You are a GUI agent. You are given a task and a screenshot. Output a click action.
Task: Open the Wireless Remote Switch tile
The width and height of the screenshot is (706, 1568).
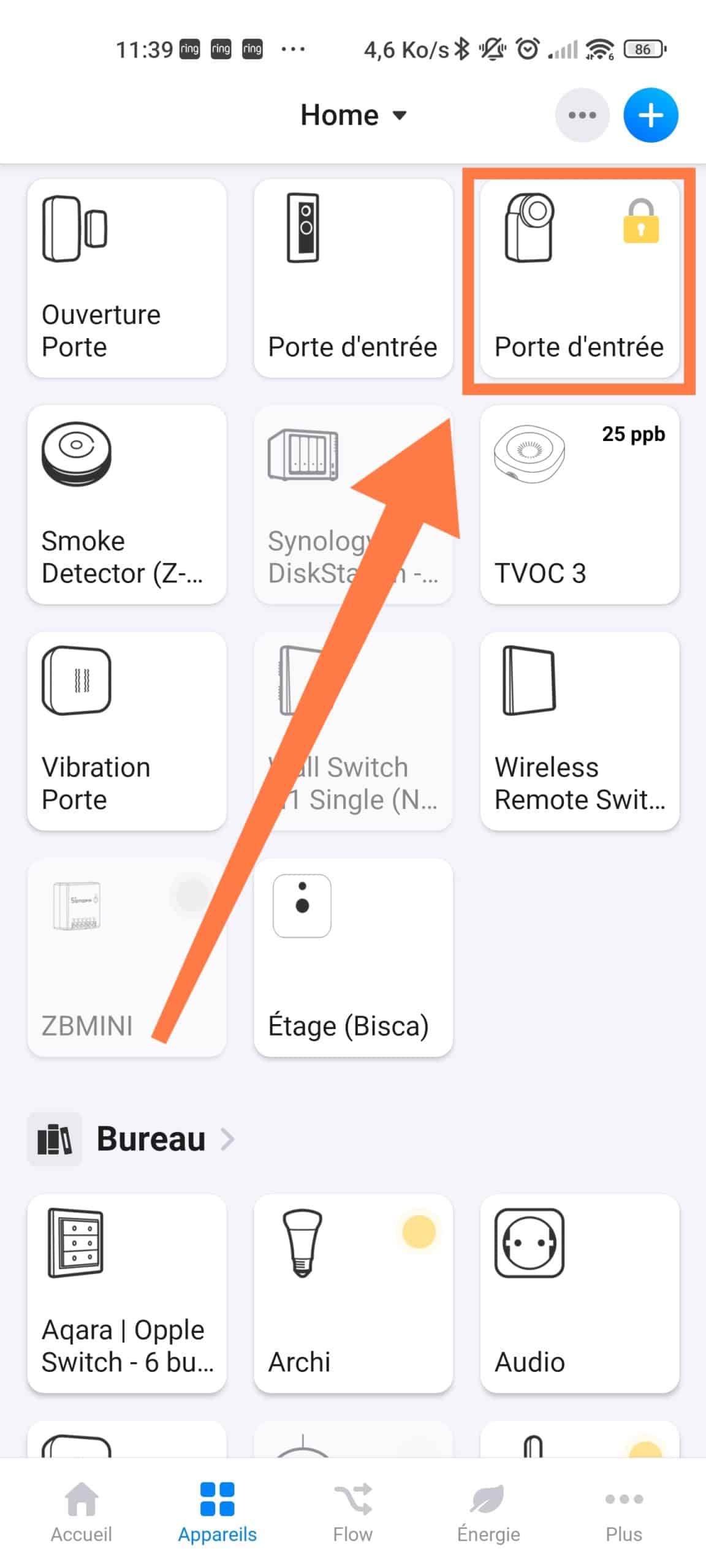579,731
